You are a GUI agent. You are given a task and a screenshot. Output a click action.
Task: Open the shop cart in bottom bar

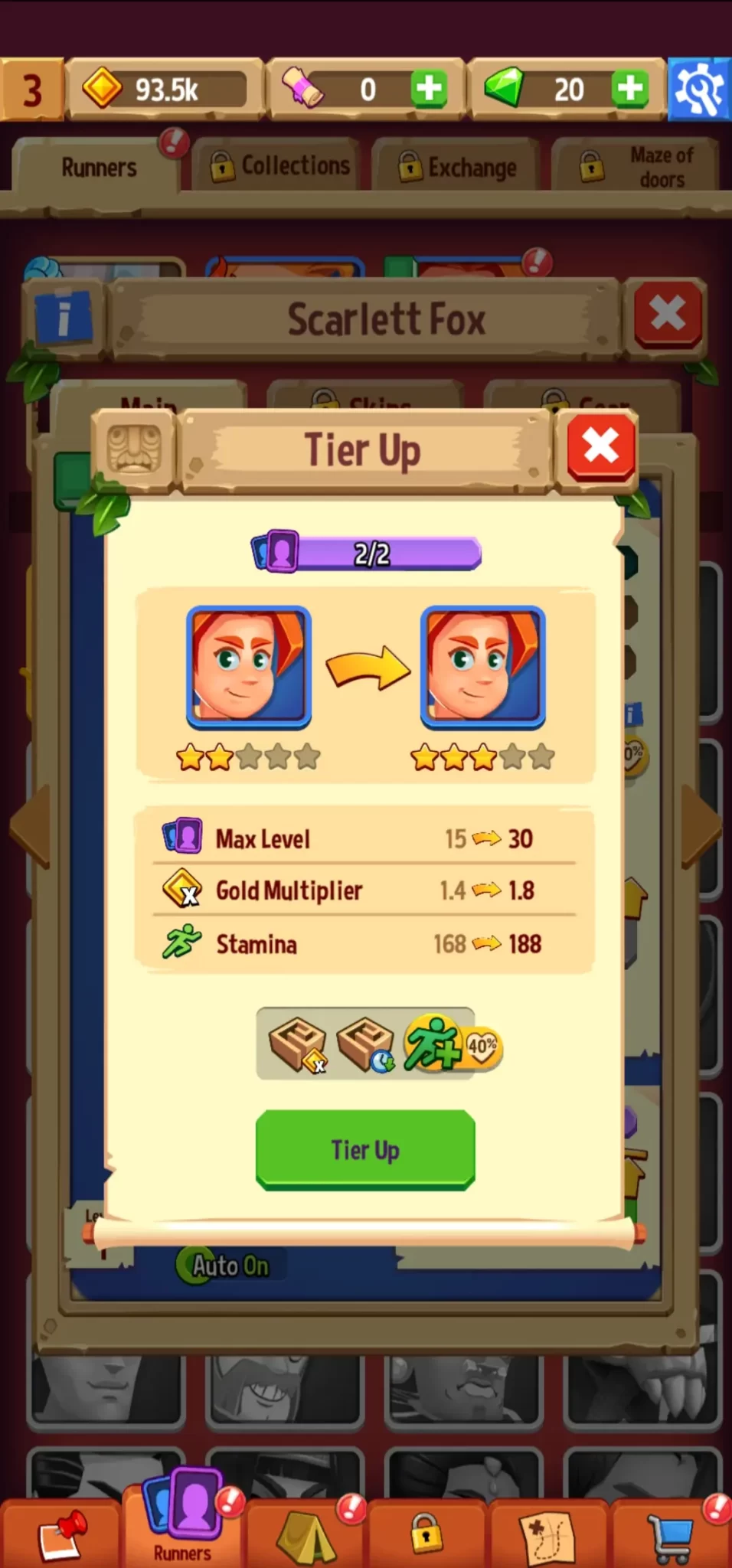(671, 1536)
